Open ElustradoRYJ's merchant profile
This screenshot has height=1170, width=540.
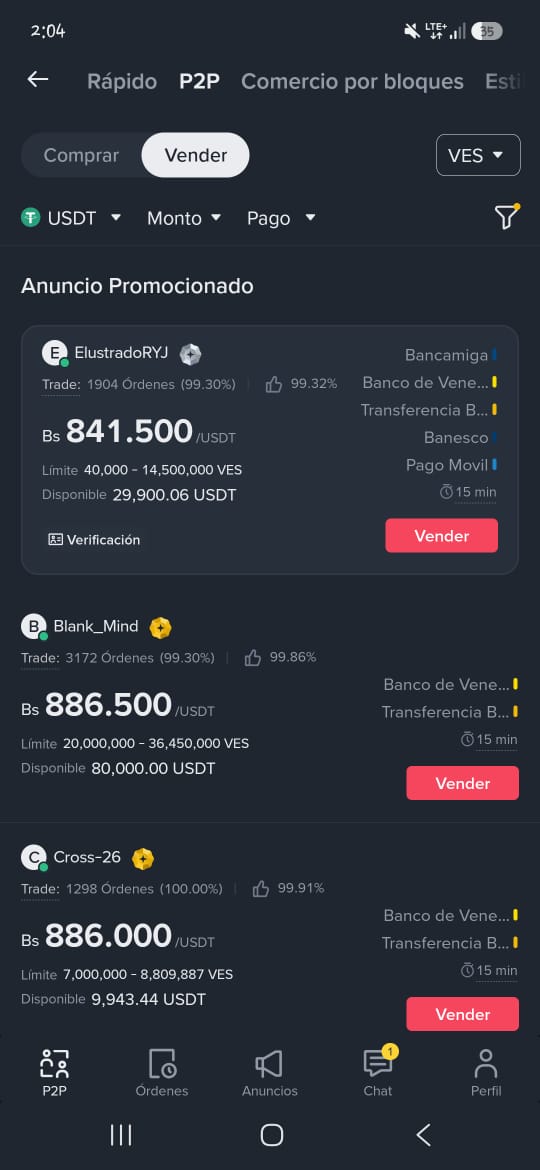click(x=122, y=353)
